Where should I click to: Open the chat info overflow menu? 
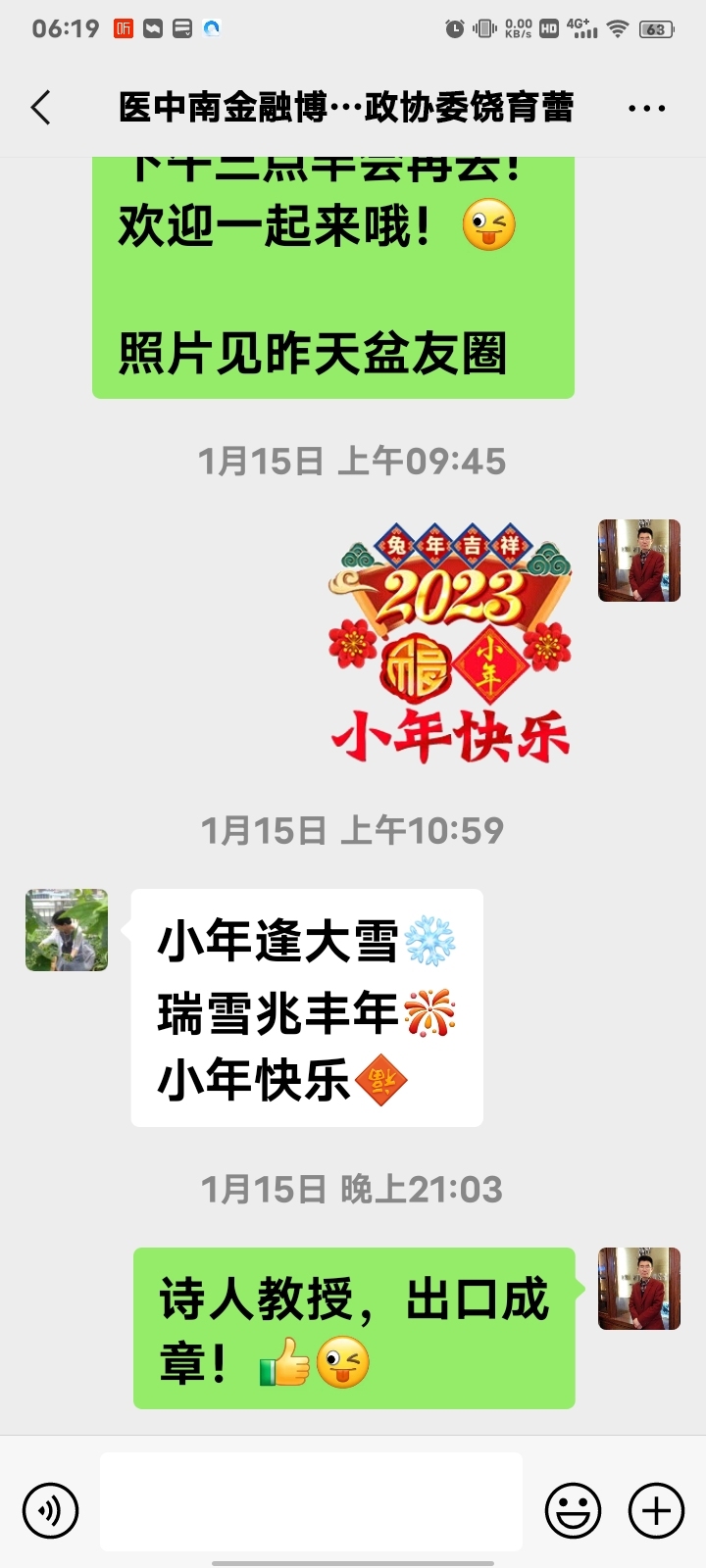(646, 109)
